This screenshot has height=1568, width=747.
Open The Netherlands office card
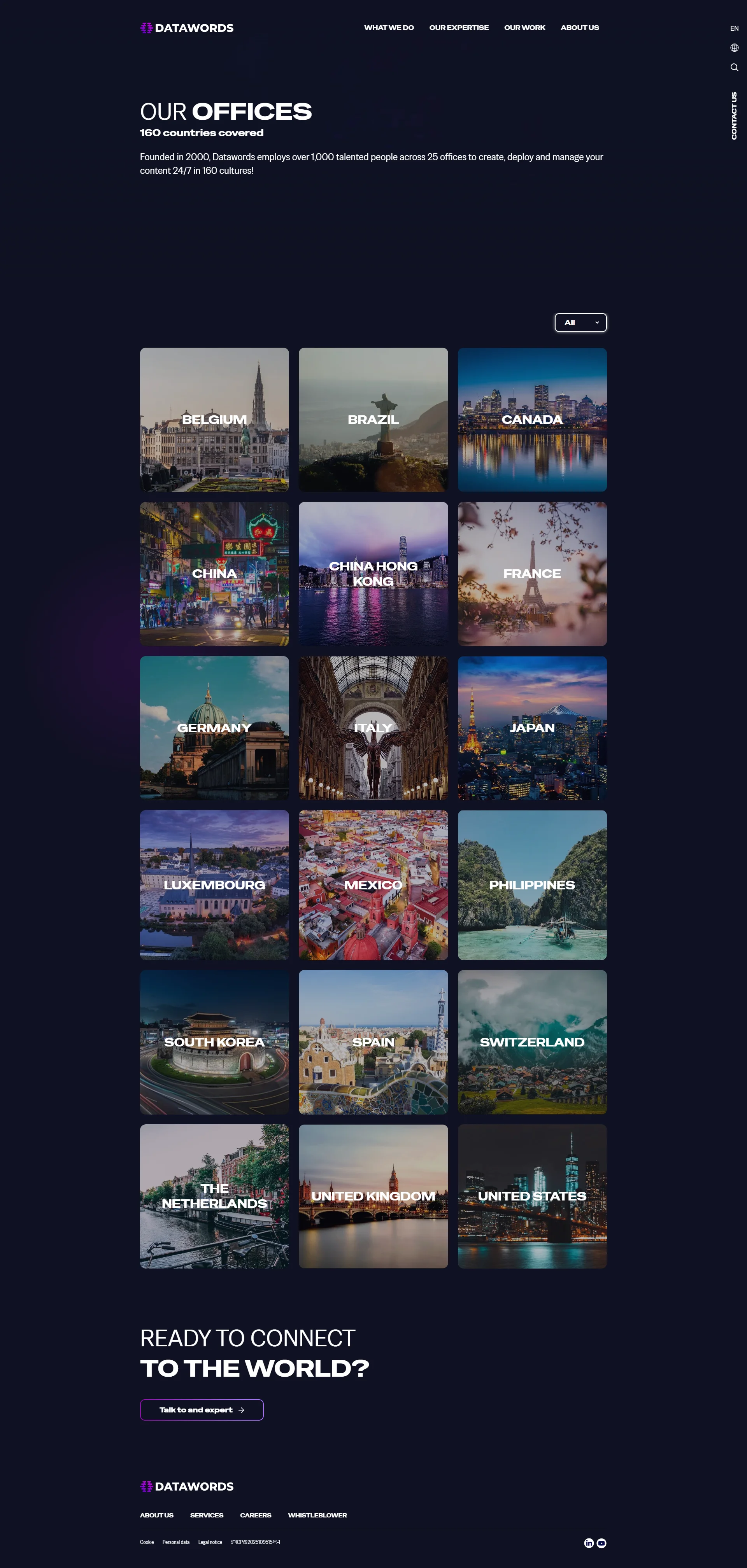[x=214, y=1195]
